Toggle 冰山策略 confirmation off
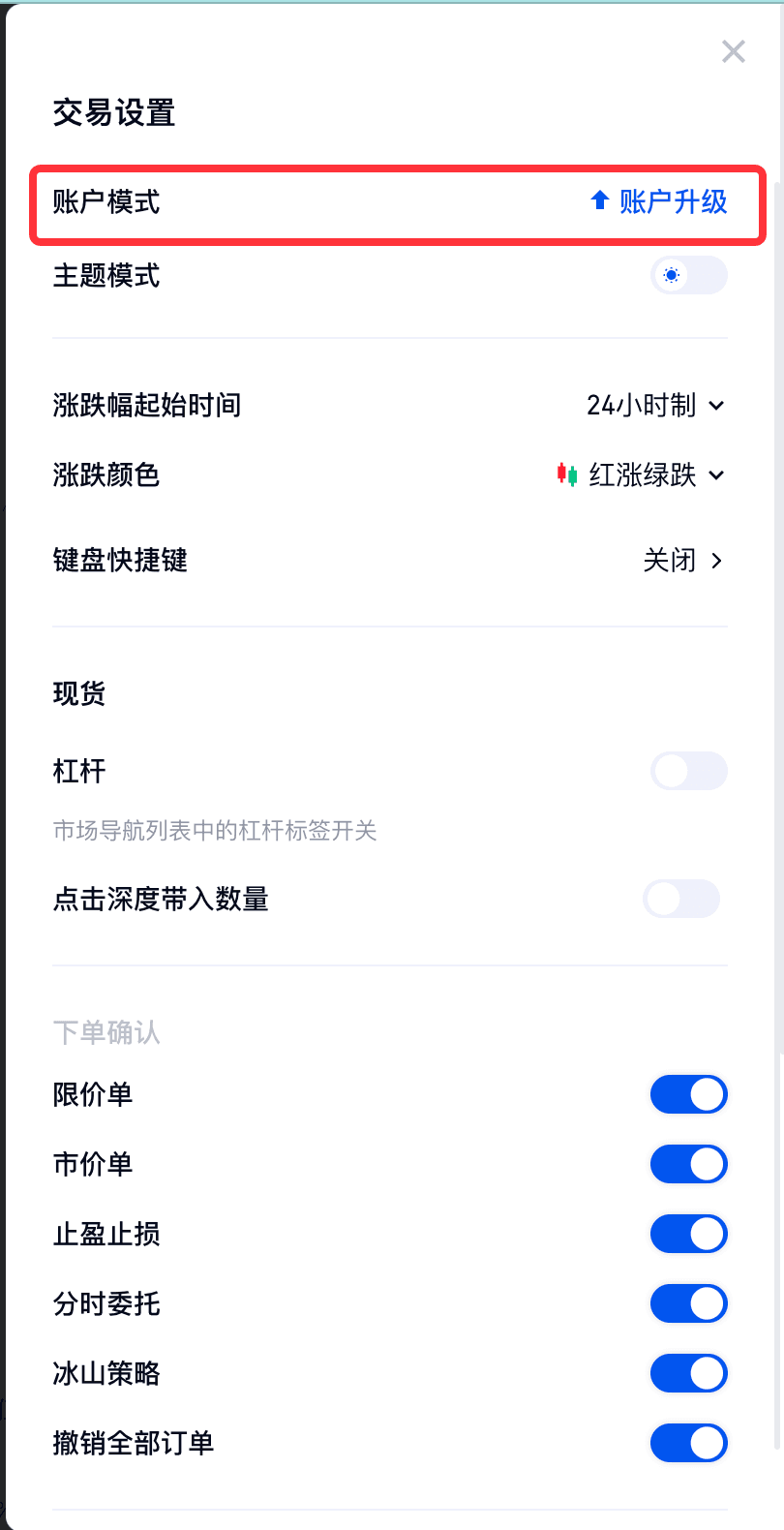The width and height of the screenshot is (784, 1530). point(688,1373)
